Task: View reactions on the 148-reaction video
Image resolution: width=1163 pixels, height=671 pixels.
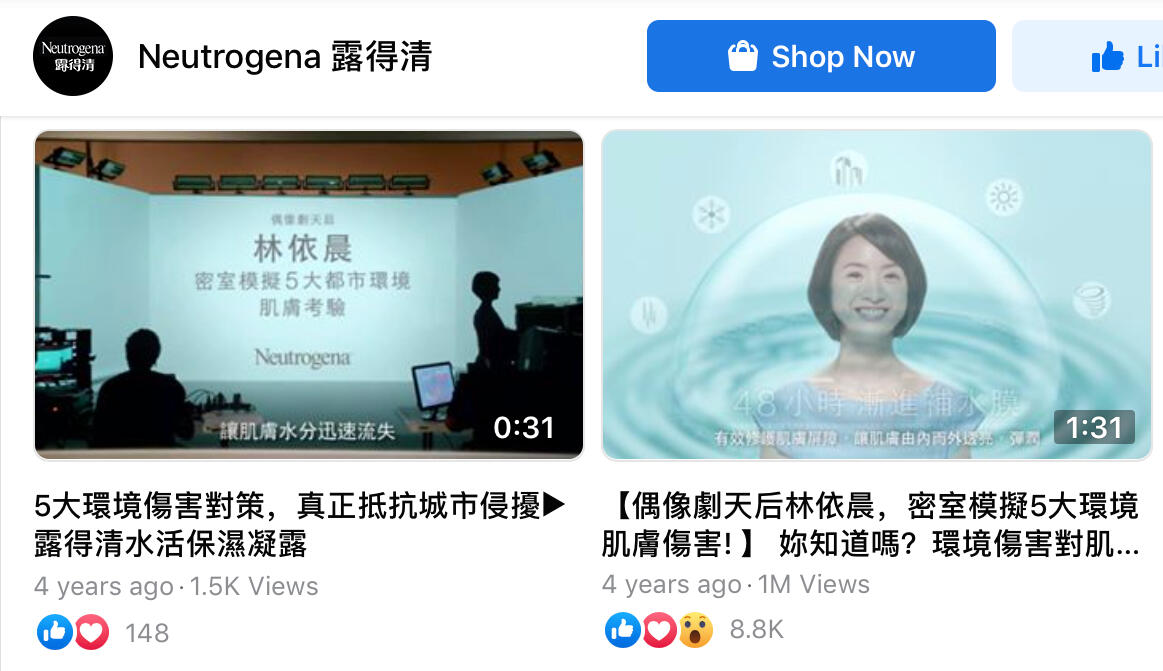Action: (x=103, y=632)
